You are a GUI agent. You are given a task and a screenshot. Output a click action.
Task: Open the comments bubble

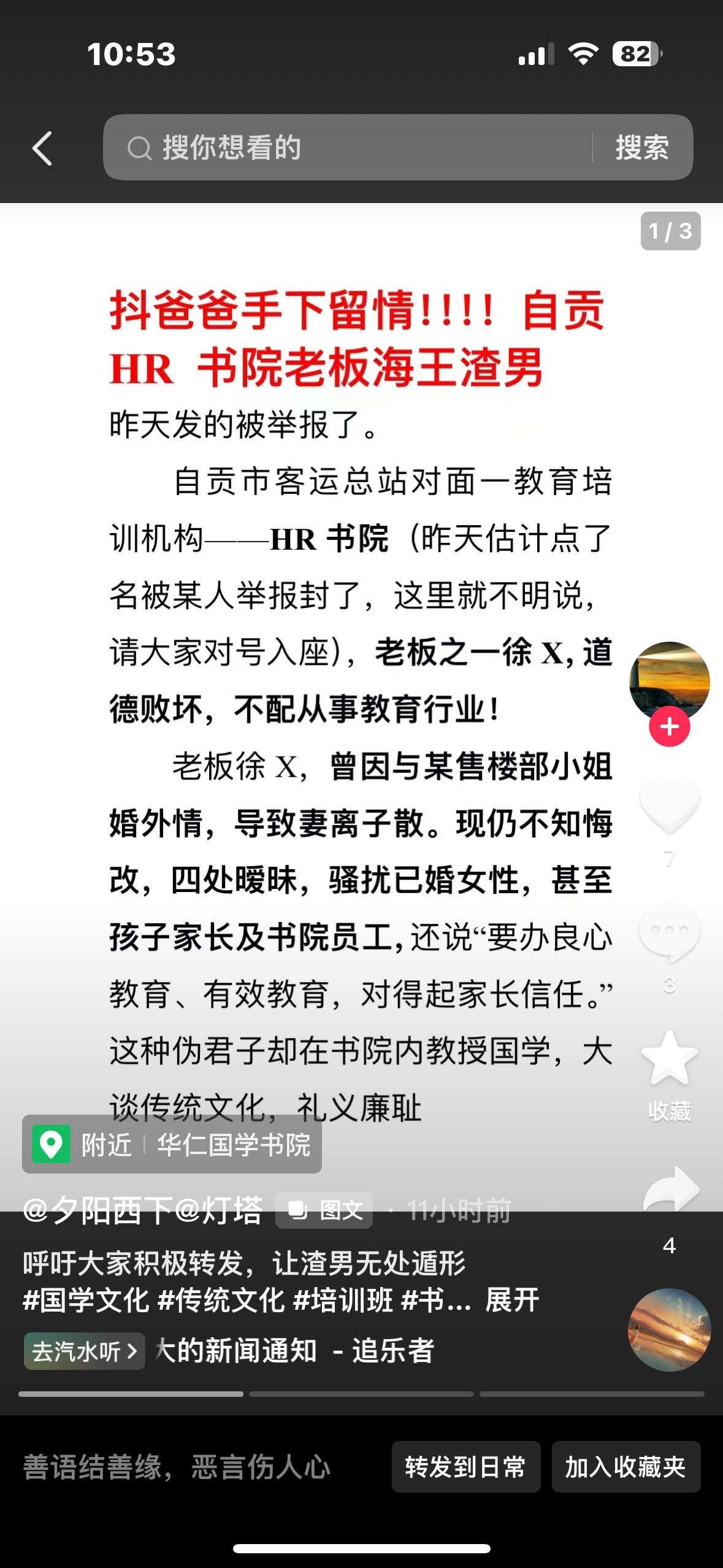(669, 931)
